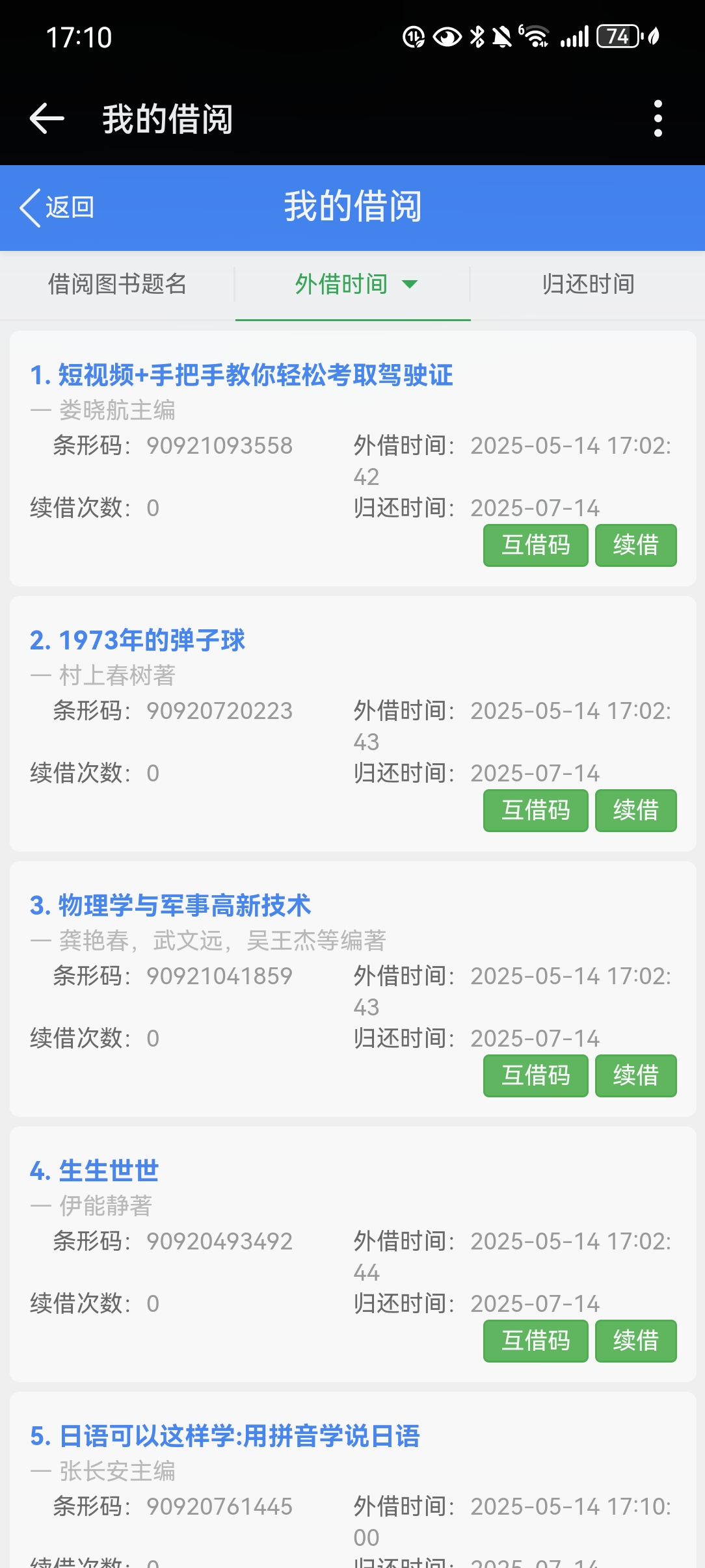Viewport: 705px width, 1568px height.
Task: Show 互借码 for 生生世世
Action: [535, 1341]
